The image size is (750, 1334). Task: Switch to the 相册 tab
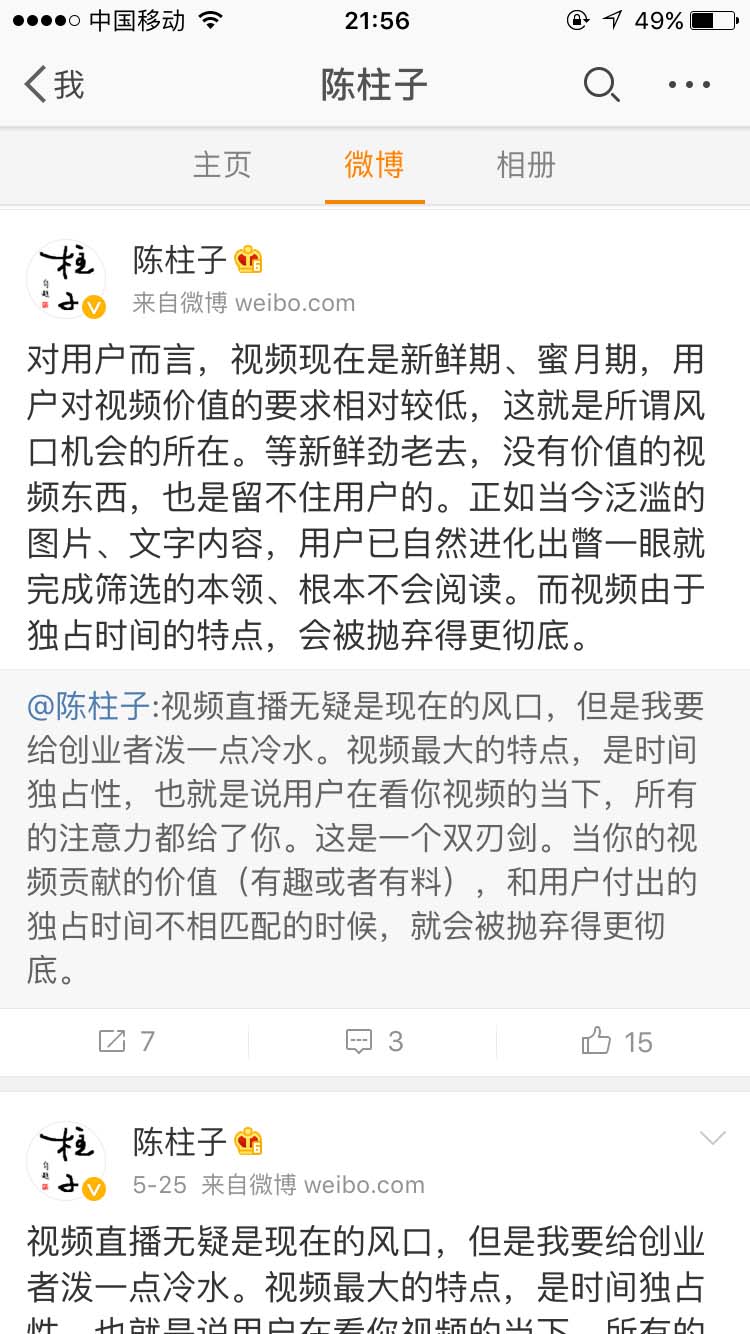click(524, 165)
